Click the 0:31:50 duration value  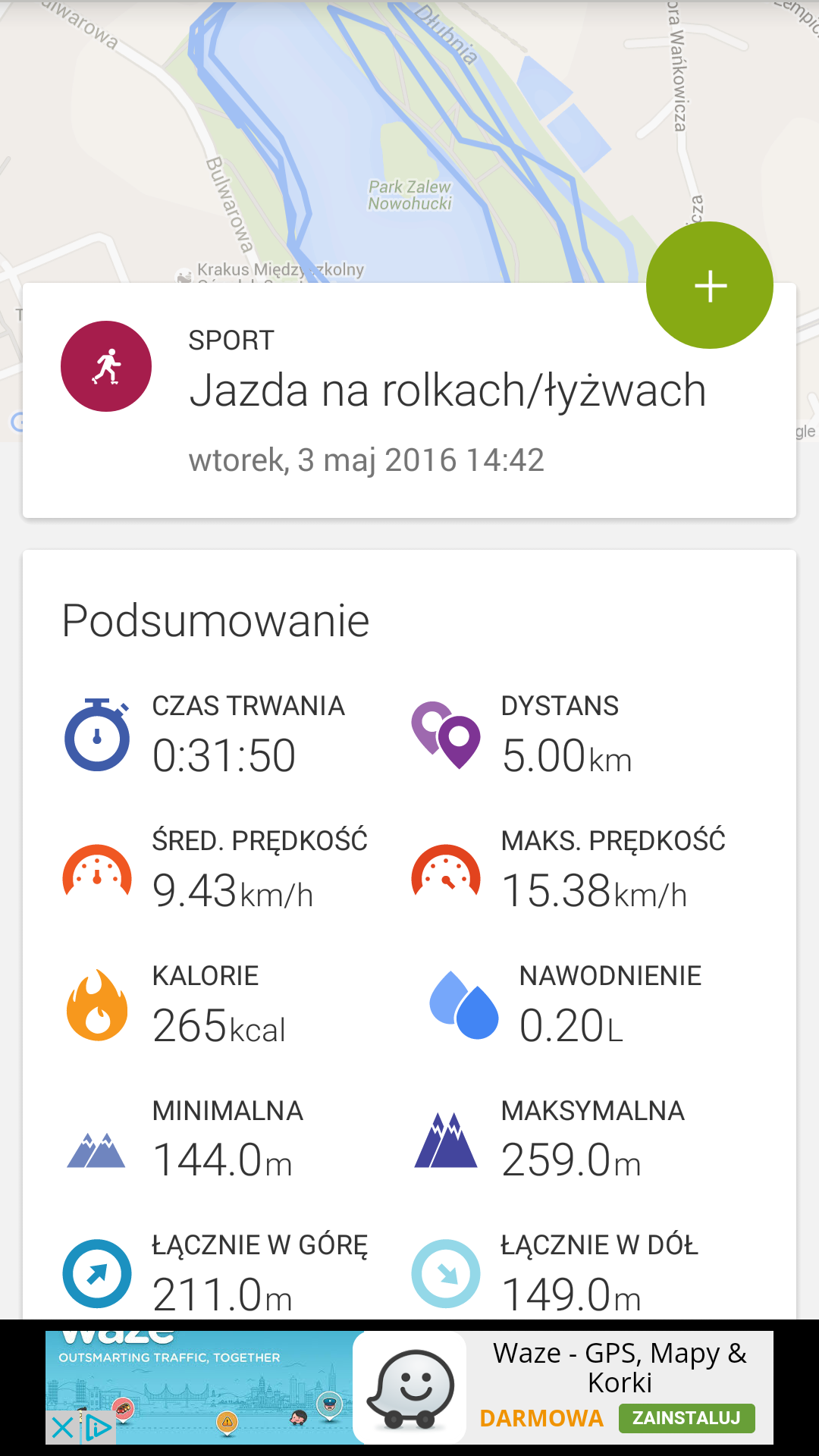point(226,754)
